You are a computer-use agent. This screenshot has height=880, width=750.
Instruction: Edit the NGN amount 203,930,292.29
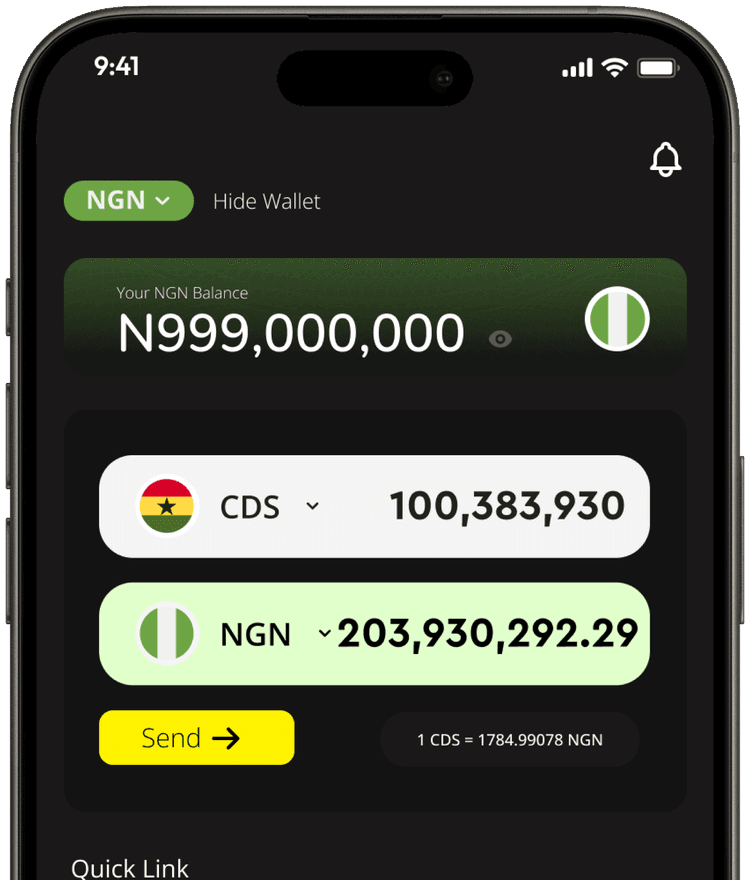coord(488,633)
